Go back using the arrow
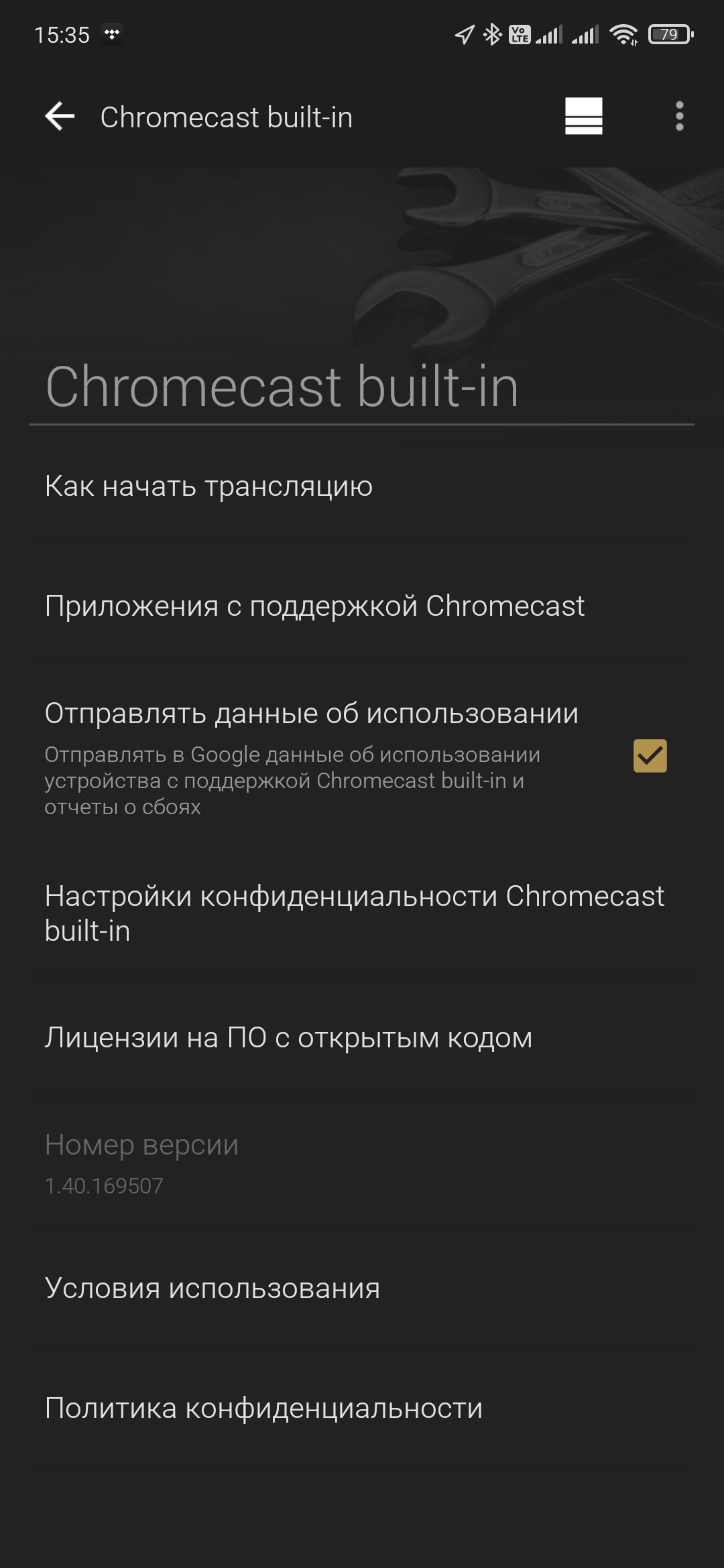Image resolution: width=724 pixels, height=1568 pixels. point(60,117)
